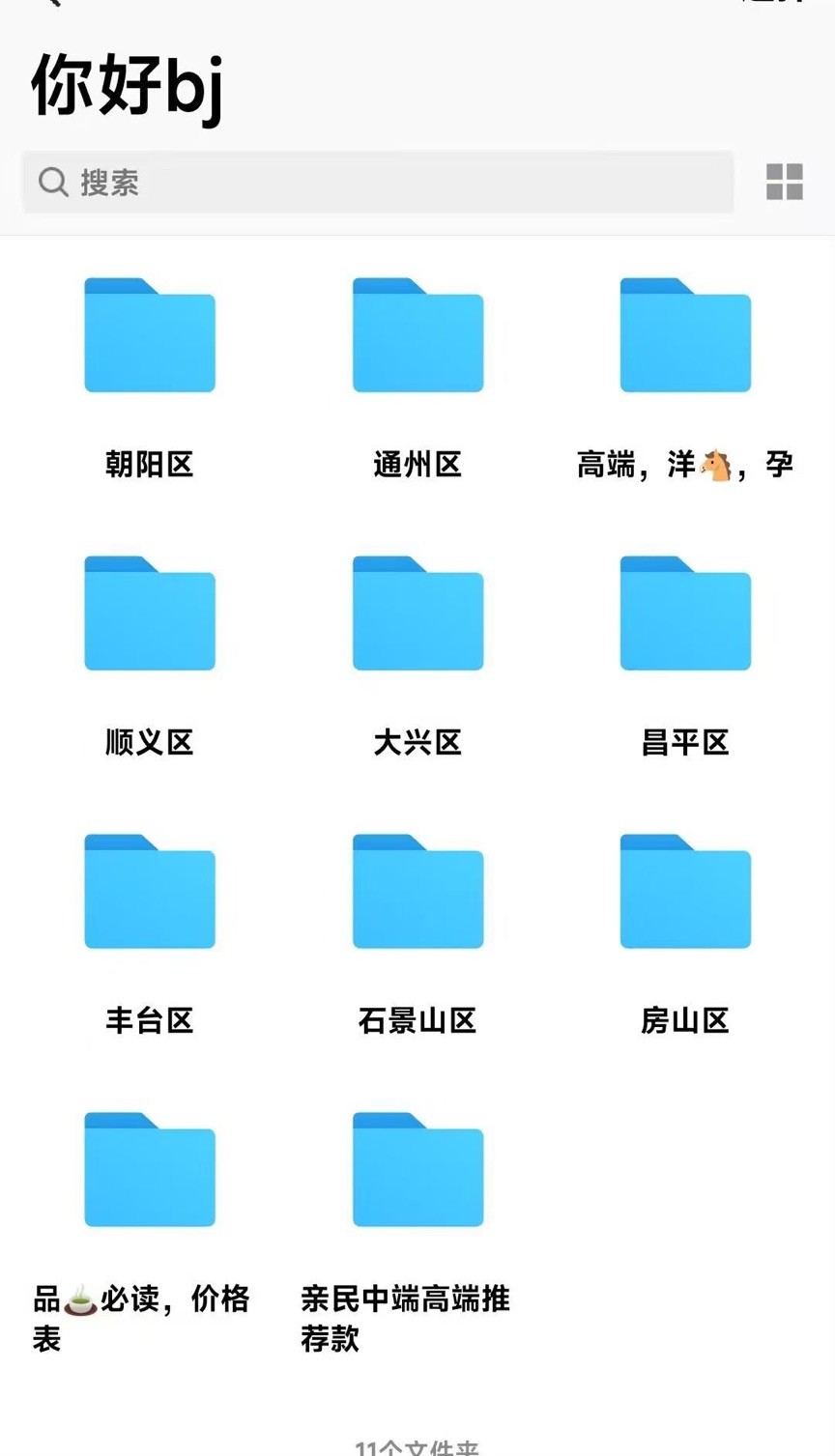
Task: Switch layout with the grid view icon
Action: pos(784,182)
